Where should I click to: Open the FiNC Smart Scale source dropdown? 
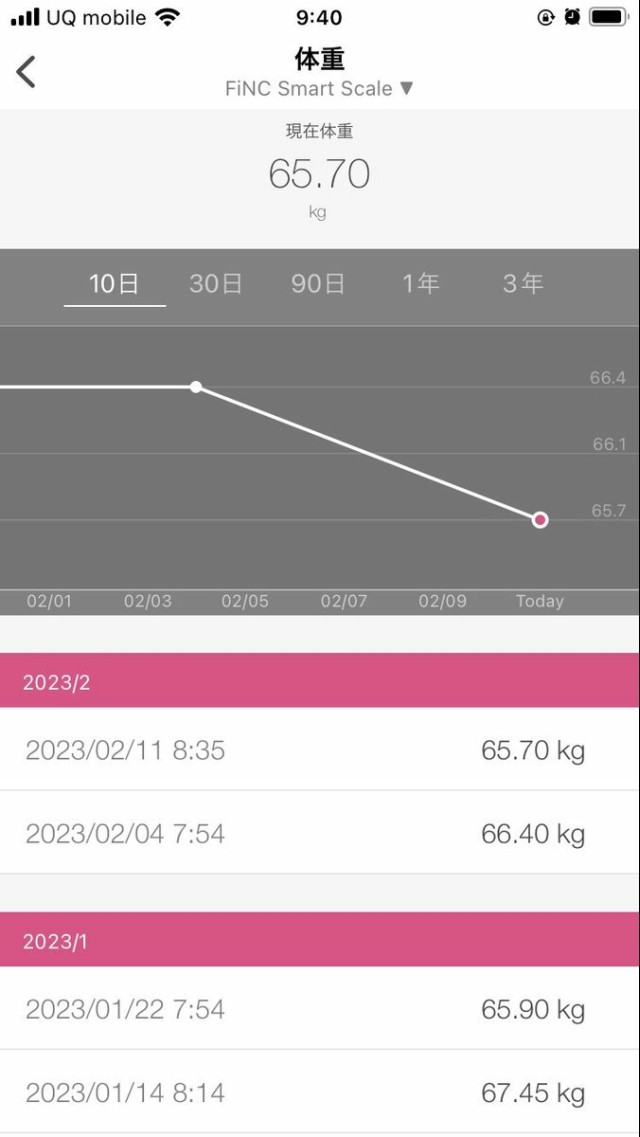319,88
